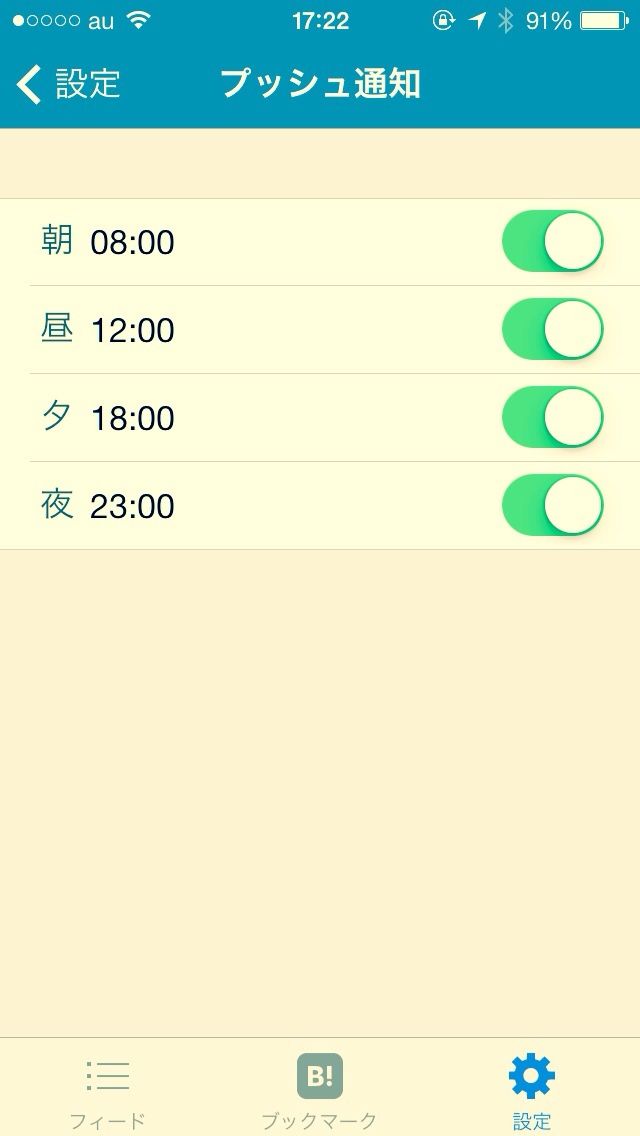Turn off the 昼 12:00 notification

(x=552, y=329)
